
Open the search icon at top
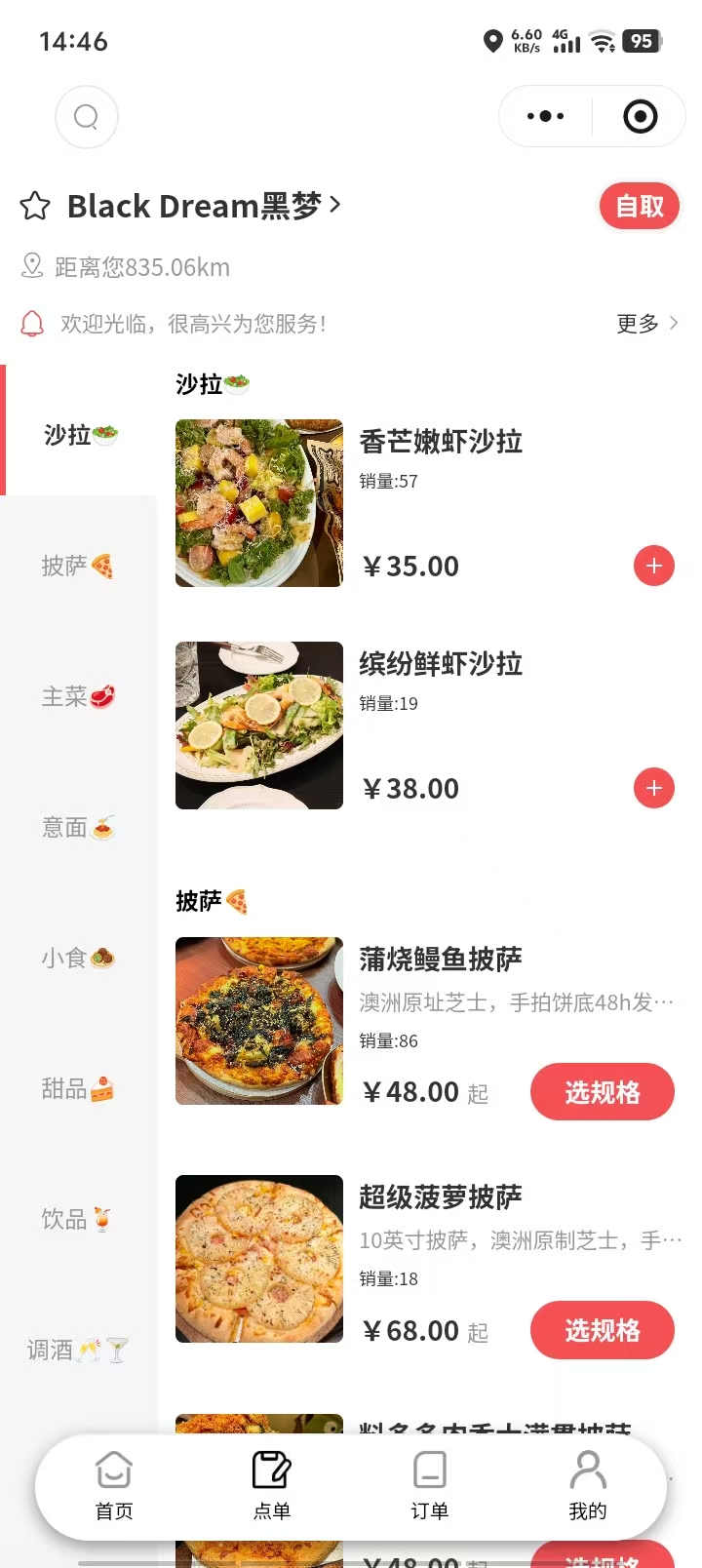[x=87, y=117]
